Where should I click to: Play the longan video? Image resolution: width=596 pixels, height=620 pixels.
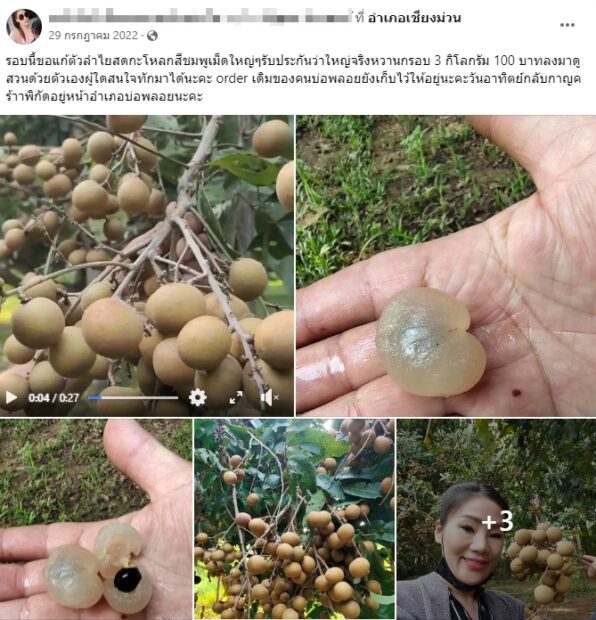tap(11, 397)
